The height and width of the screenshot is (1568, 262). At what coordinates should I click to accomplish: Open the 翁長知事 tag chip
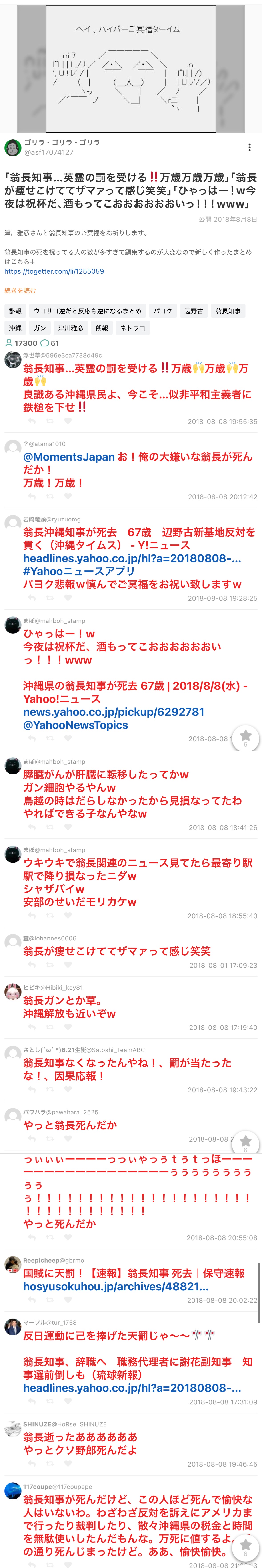click(x=228, y=311)
